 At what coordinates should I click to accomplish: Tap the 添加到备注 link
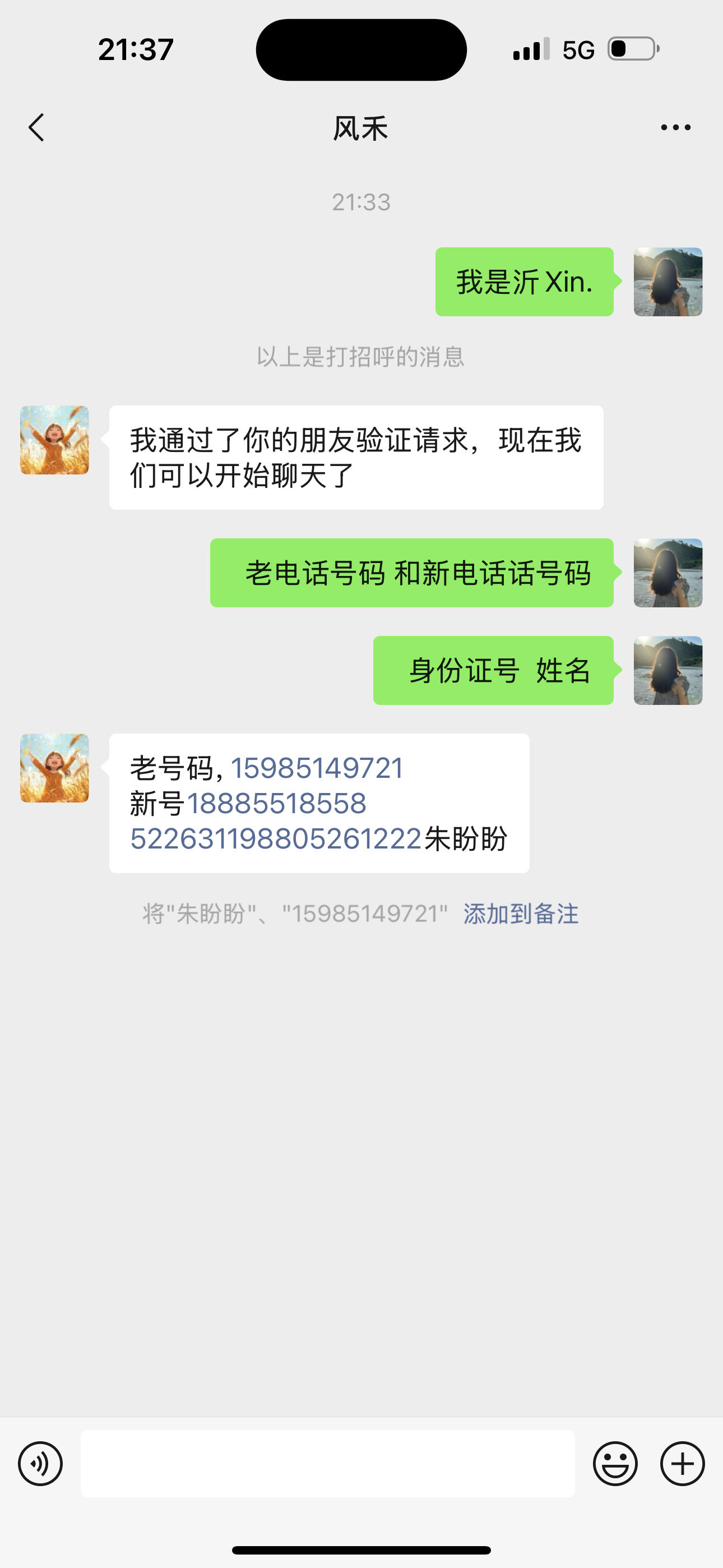point(521,914)
